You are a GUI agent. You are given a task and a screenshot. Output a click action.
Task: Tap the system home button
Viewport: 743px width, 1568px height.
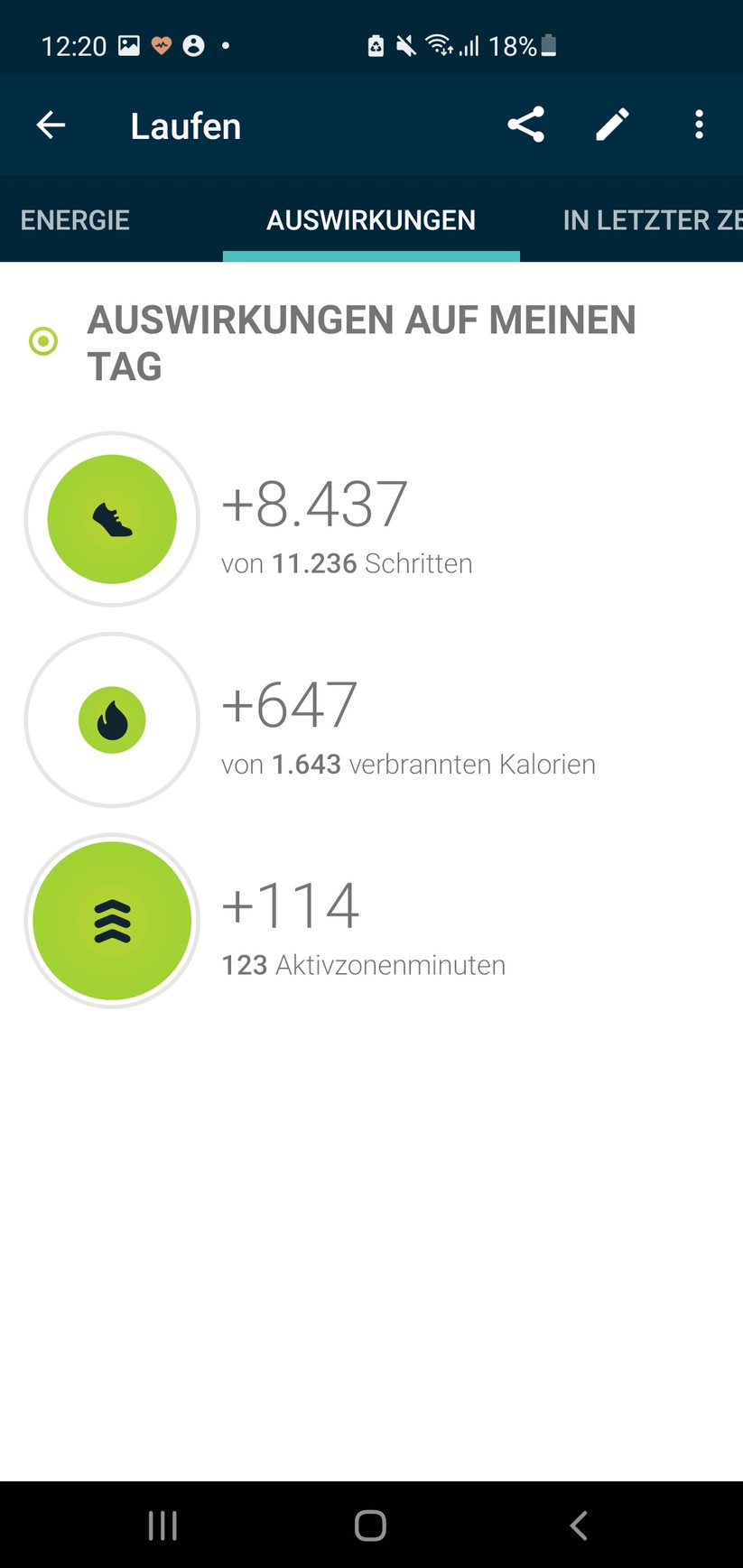click(370, 1526)
